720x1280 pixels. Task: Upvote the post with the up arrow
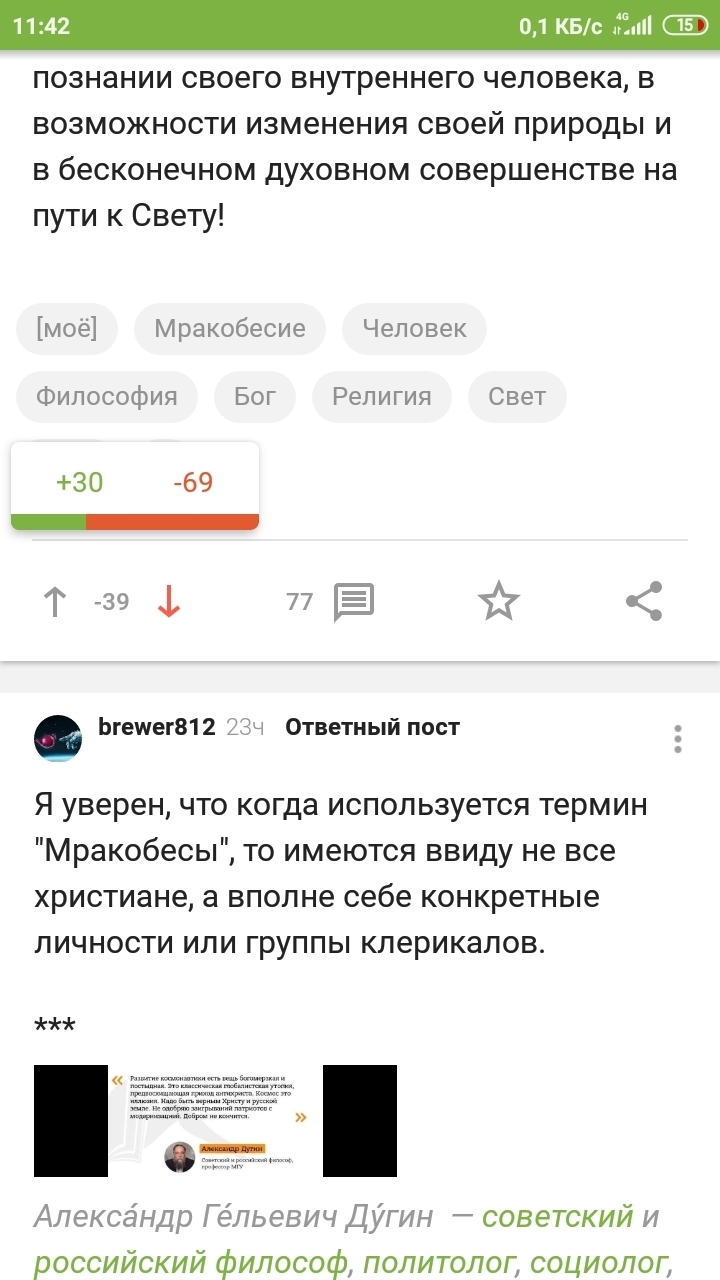tap(55, 602)
